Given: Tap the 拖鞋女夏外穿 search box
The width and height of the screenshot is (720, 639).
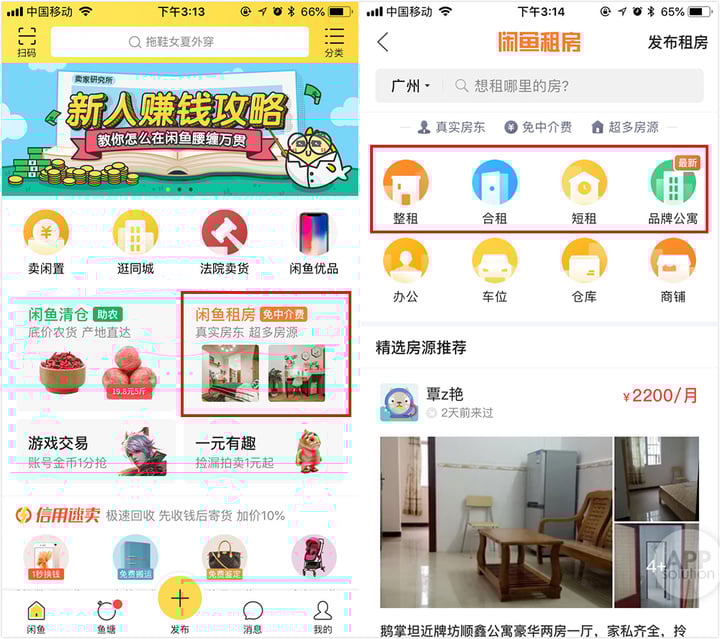Looking at the screenshot, I should click(182, 42).
